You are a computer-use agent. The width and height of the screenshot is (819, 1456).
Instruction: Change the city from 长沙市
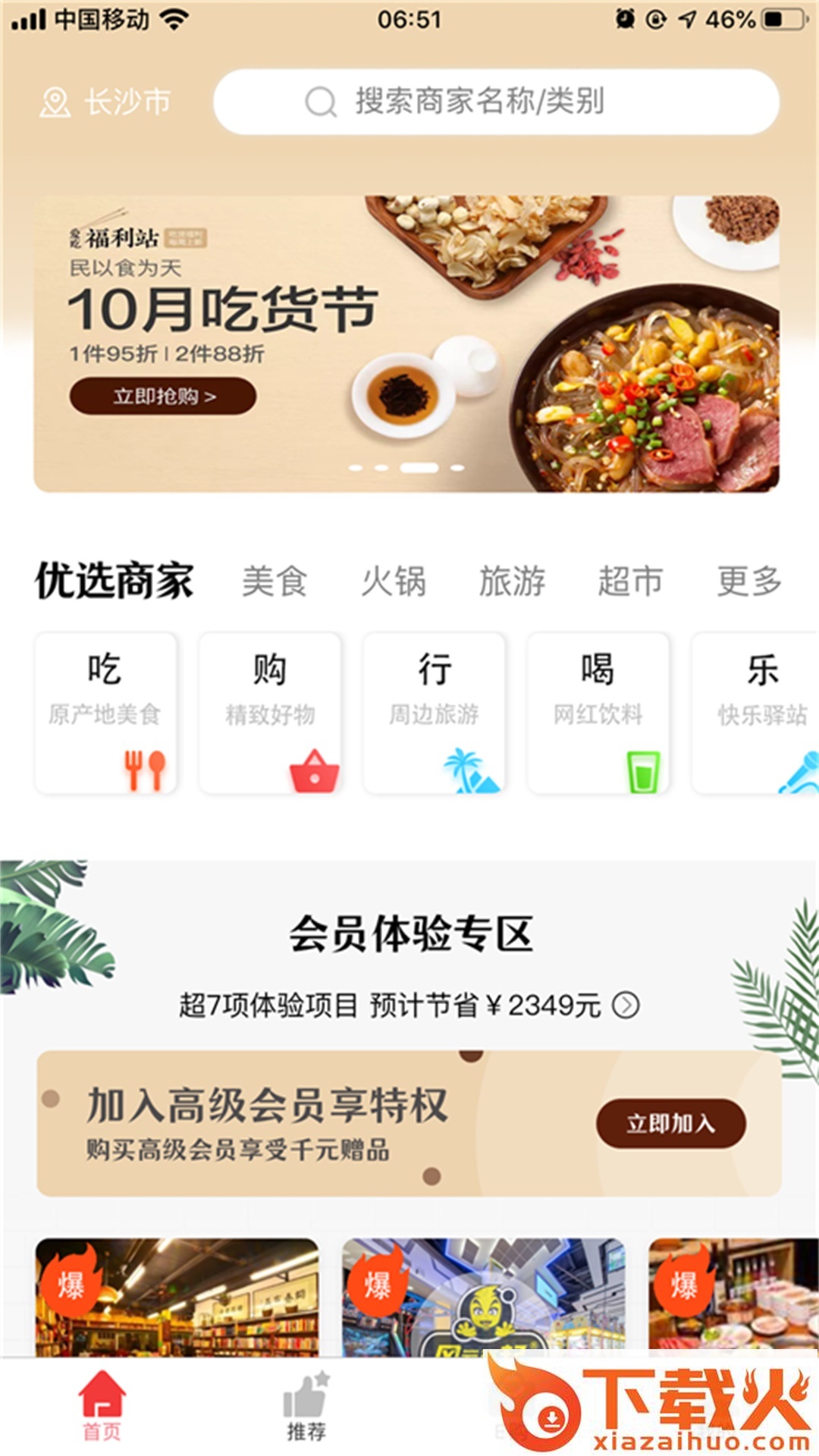point(106,102)
